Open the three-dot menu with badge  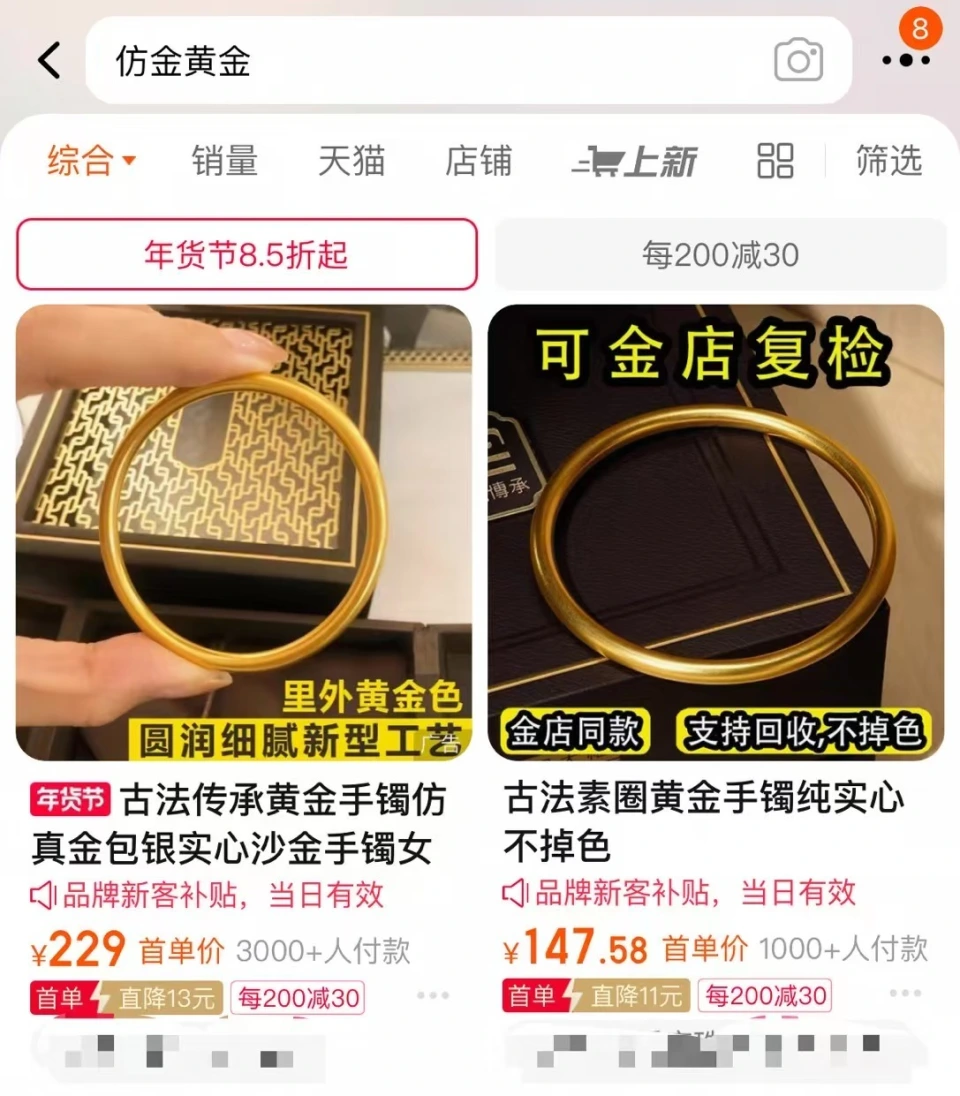click(x=905, y=60)
